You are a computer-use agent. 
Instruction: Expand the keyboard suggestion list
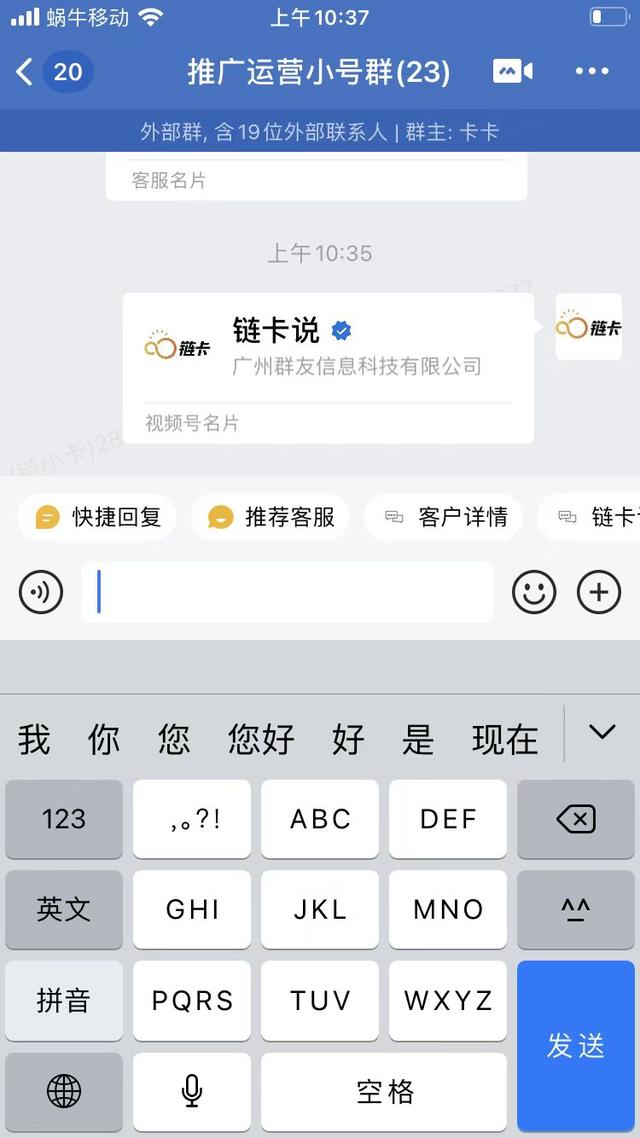[x=602, y=733]
